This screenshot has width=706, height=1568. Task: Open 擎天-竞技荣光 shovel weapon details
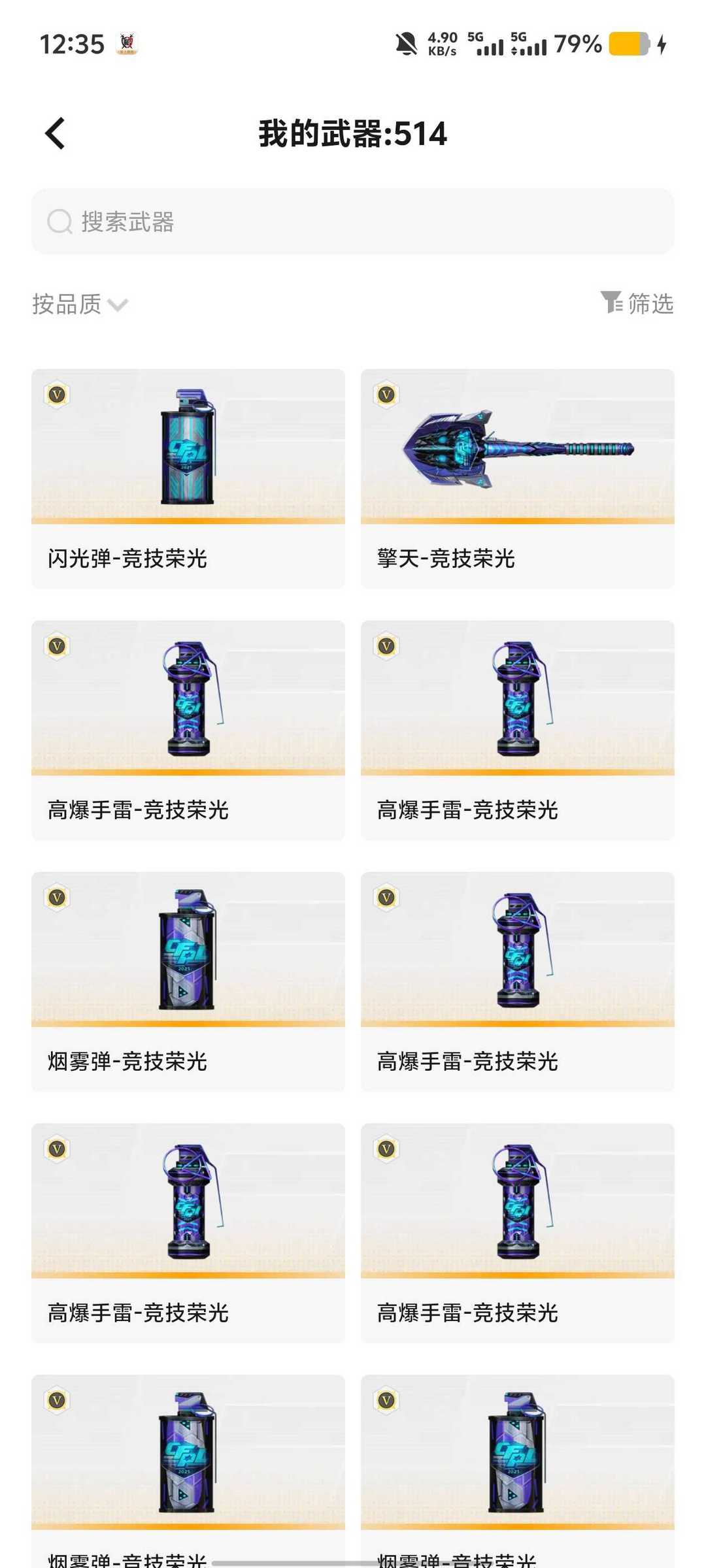coord(516,451)
